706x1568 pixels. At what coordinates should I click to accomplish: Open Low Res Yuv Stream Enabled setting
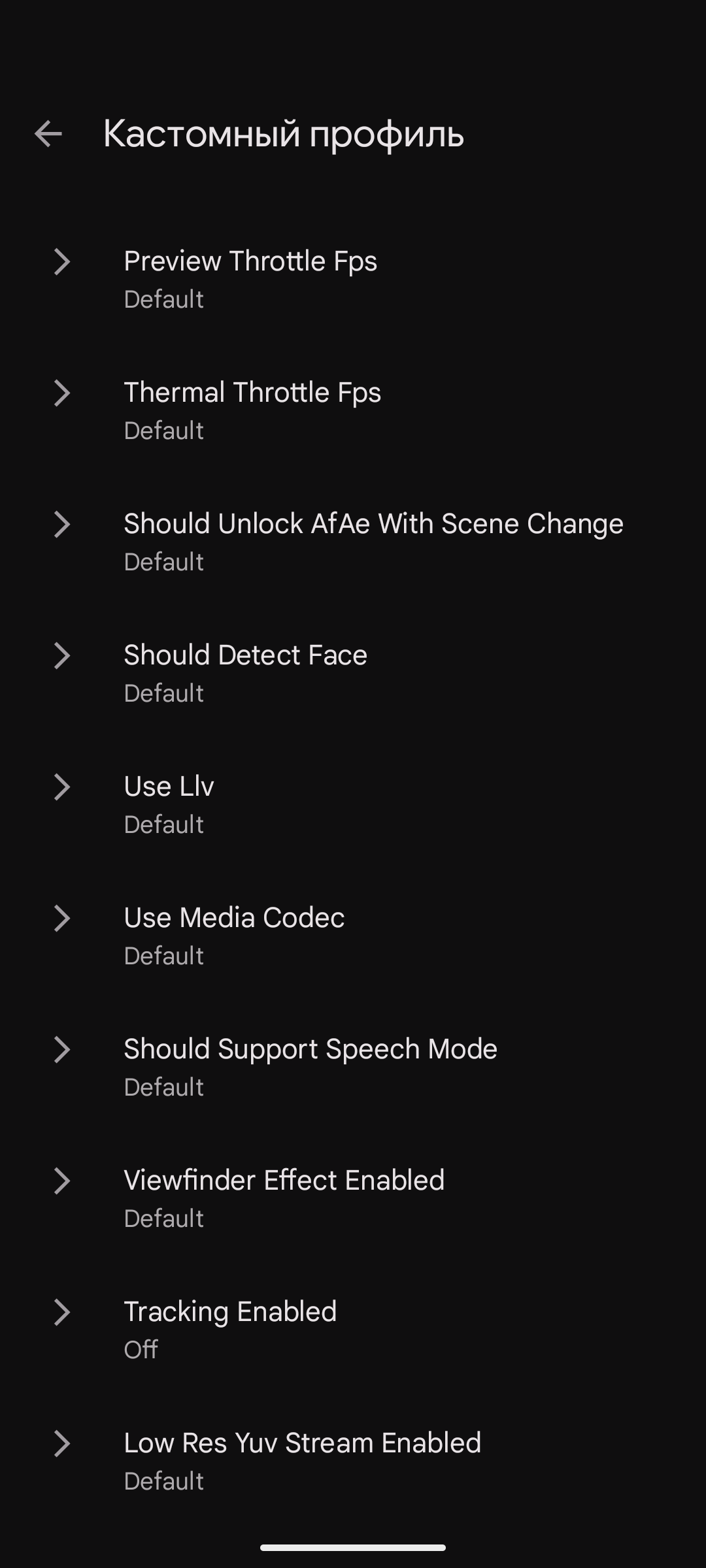pyautogui.click(x=353, y=1462)
